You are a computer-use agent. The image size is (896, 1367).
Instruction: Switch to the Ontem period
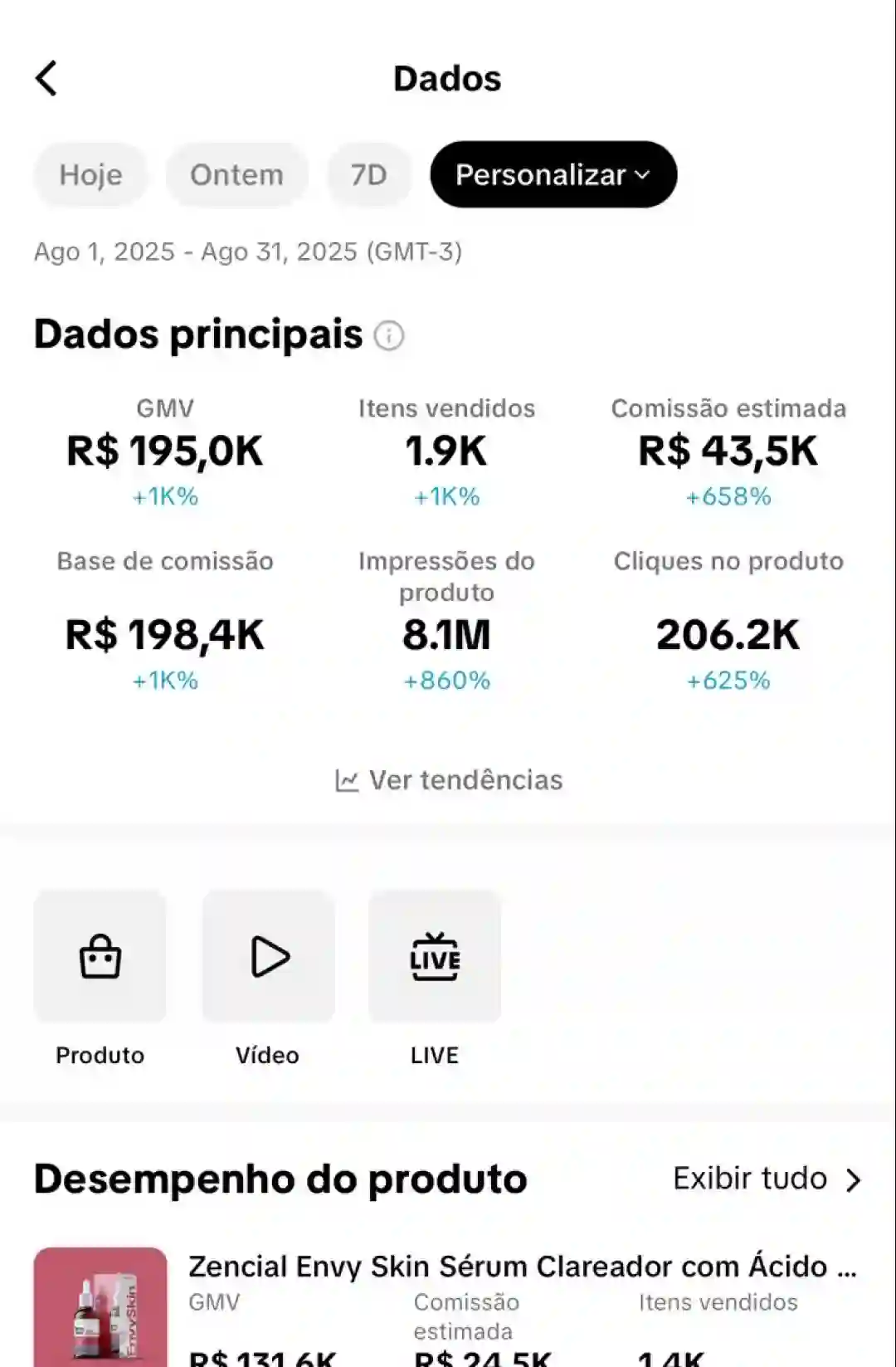(x=236, y=175)
